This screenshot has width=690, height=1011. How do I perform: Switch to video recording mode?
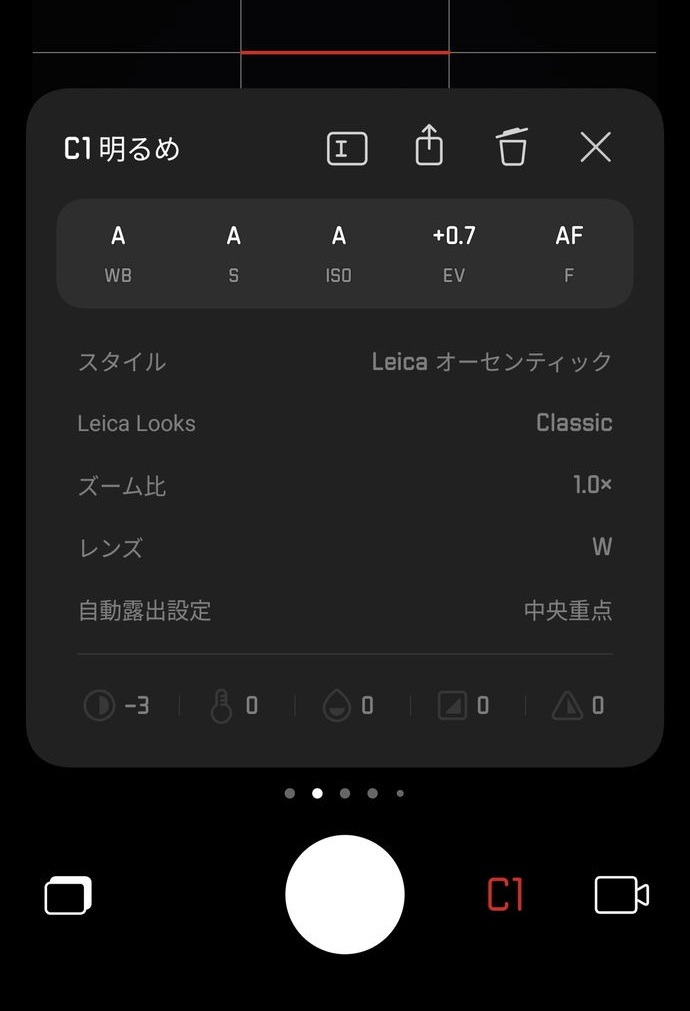point(621,895)
